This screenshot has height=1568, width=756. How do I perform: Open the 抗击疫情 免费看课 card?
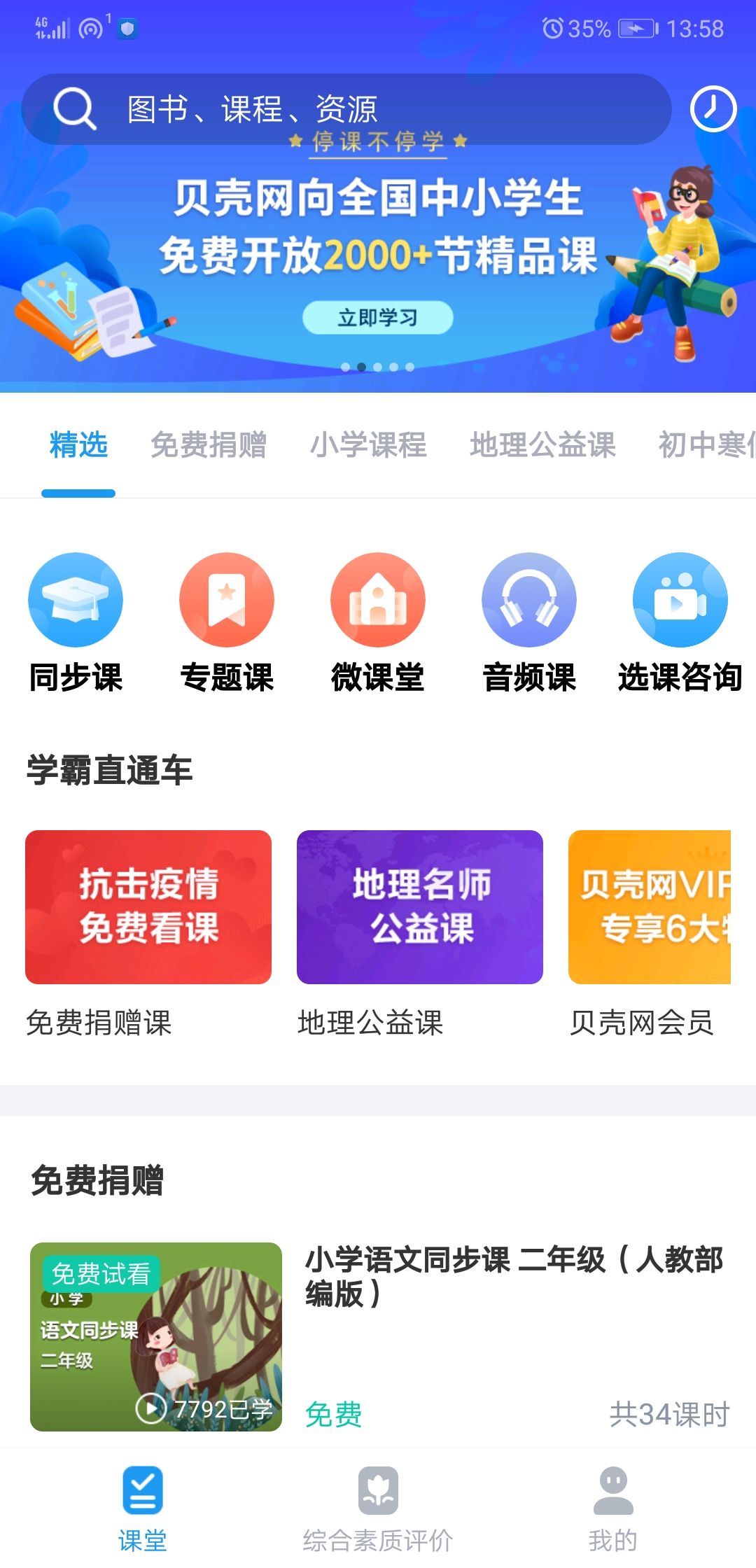click(148, 907)
